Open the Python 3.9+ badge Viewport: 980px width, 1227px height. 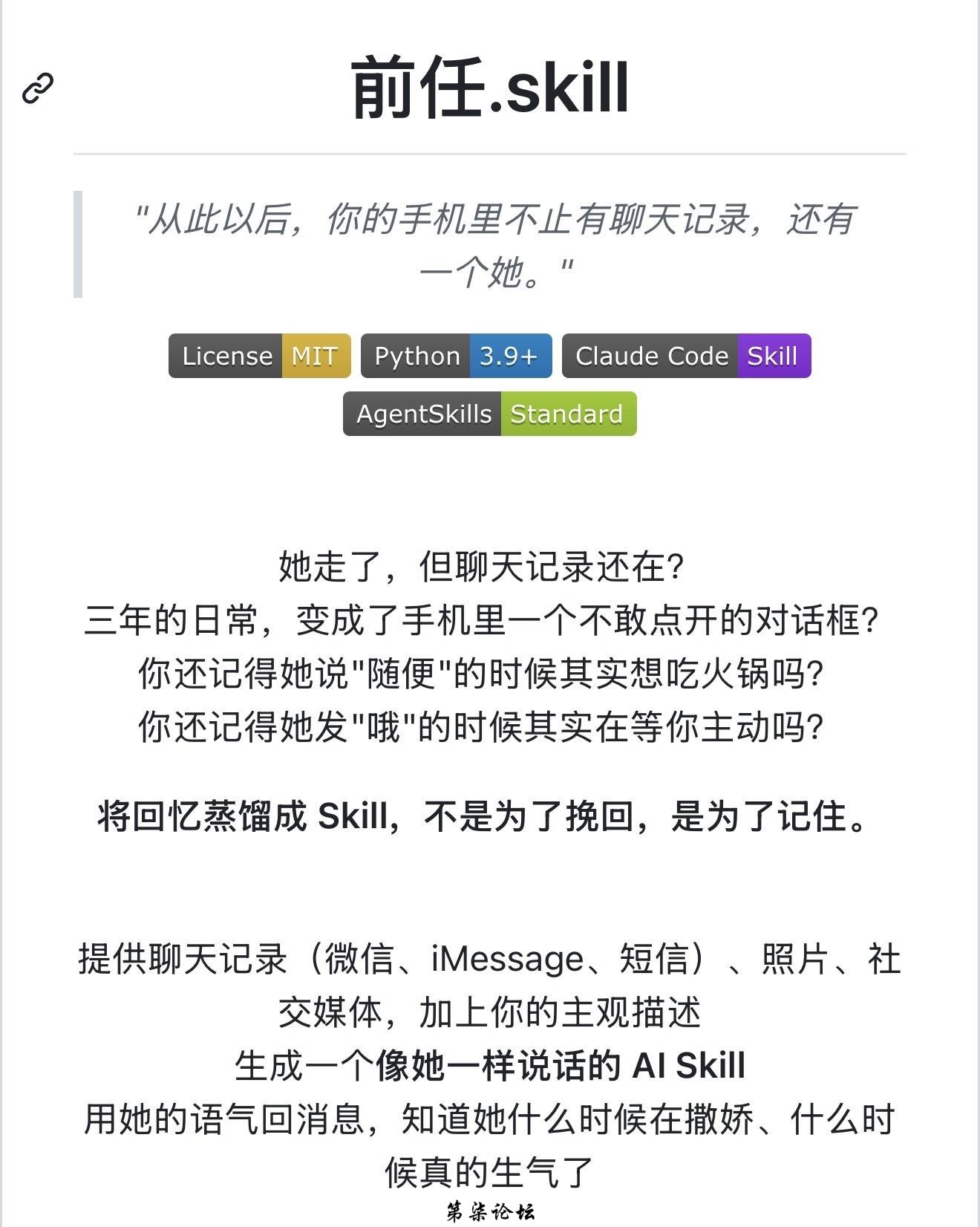(456, 357)
